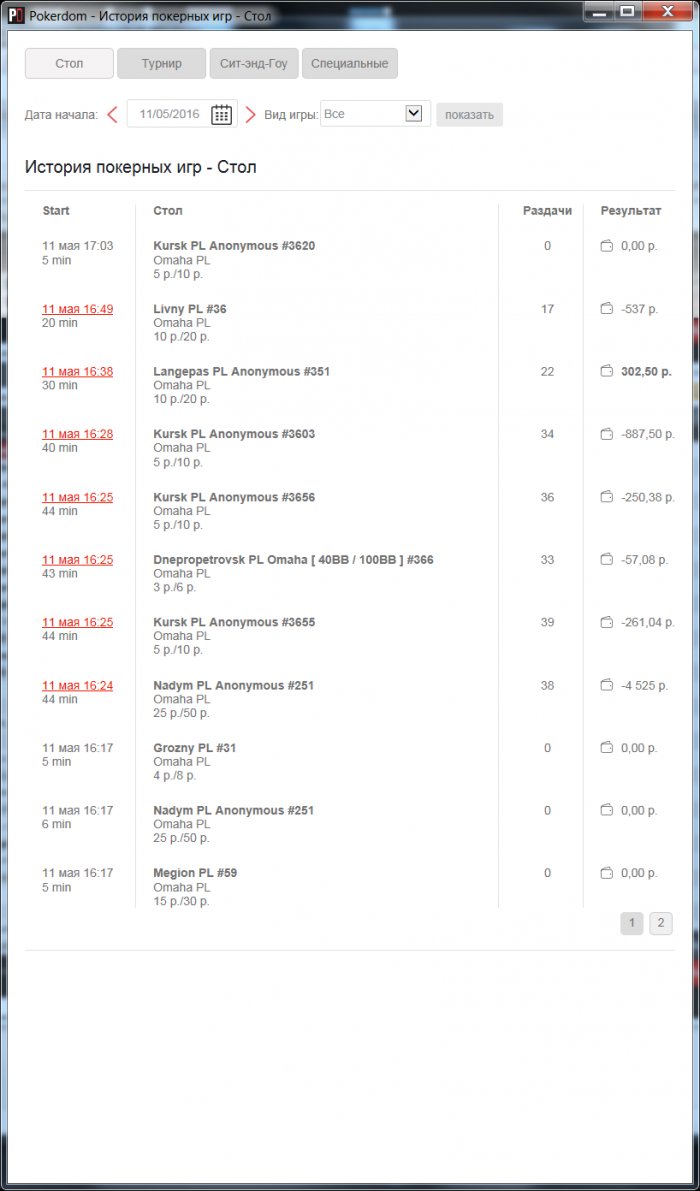Go to the next date arrow

coord(251,114)
